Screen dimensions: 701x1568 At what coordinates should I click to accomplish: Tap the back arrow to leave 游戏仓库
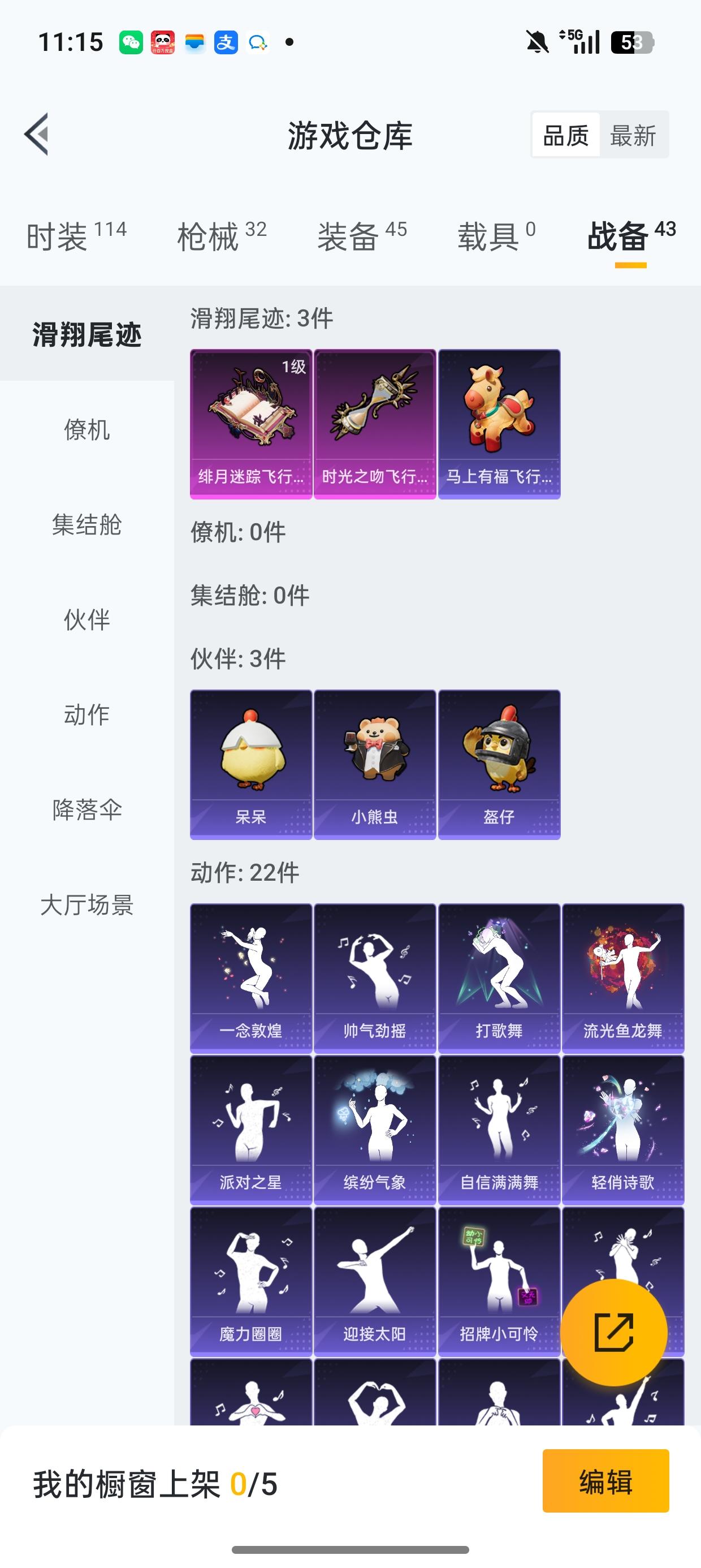click(38, 135)
